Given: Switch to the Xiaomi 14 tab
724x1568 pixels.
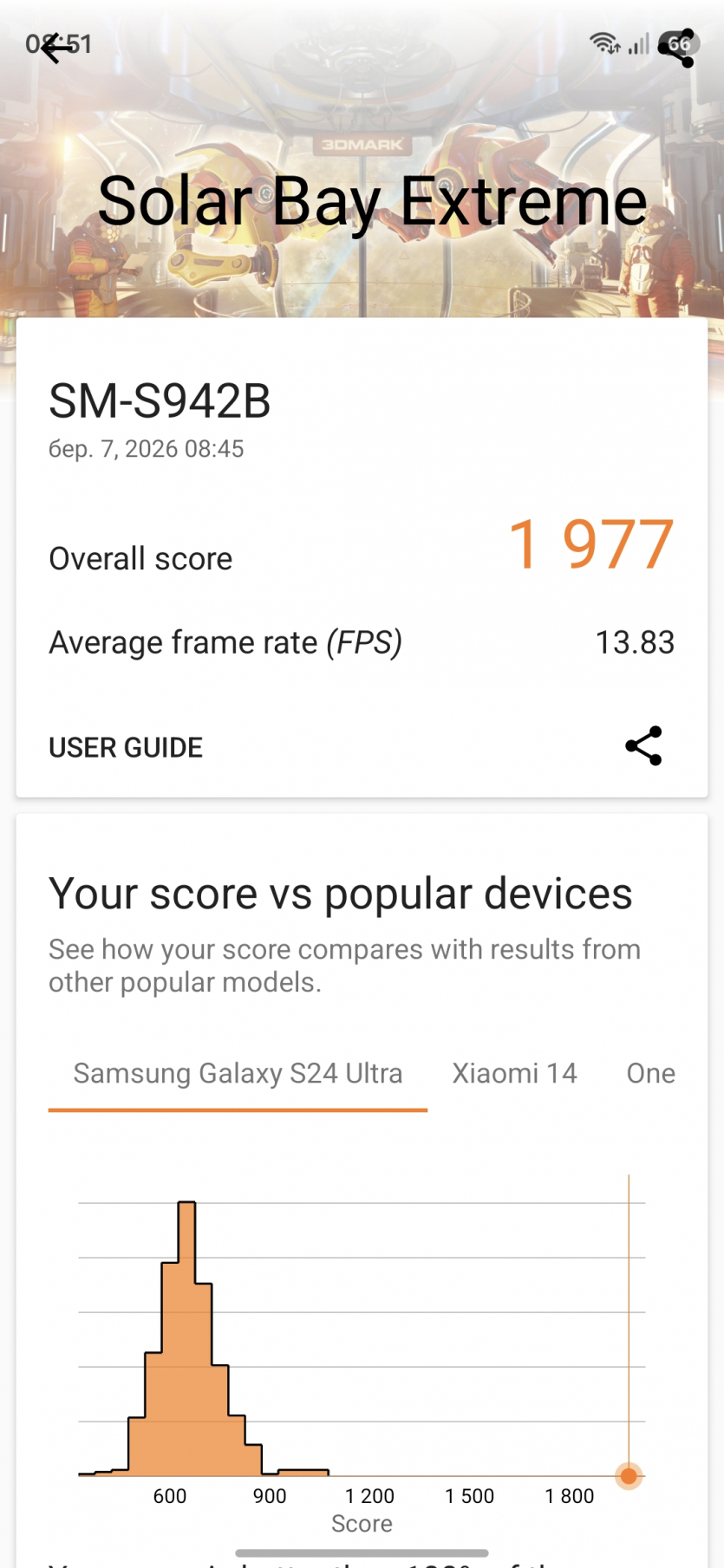Looking at the screenshot, I should [x=514, y=1073].
